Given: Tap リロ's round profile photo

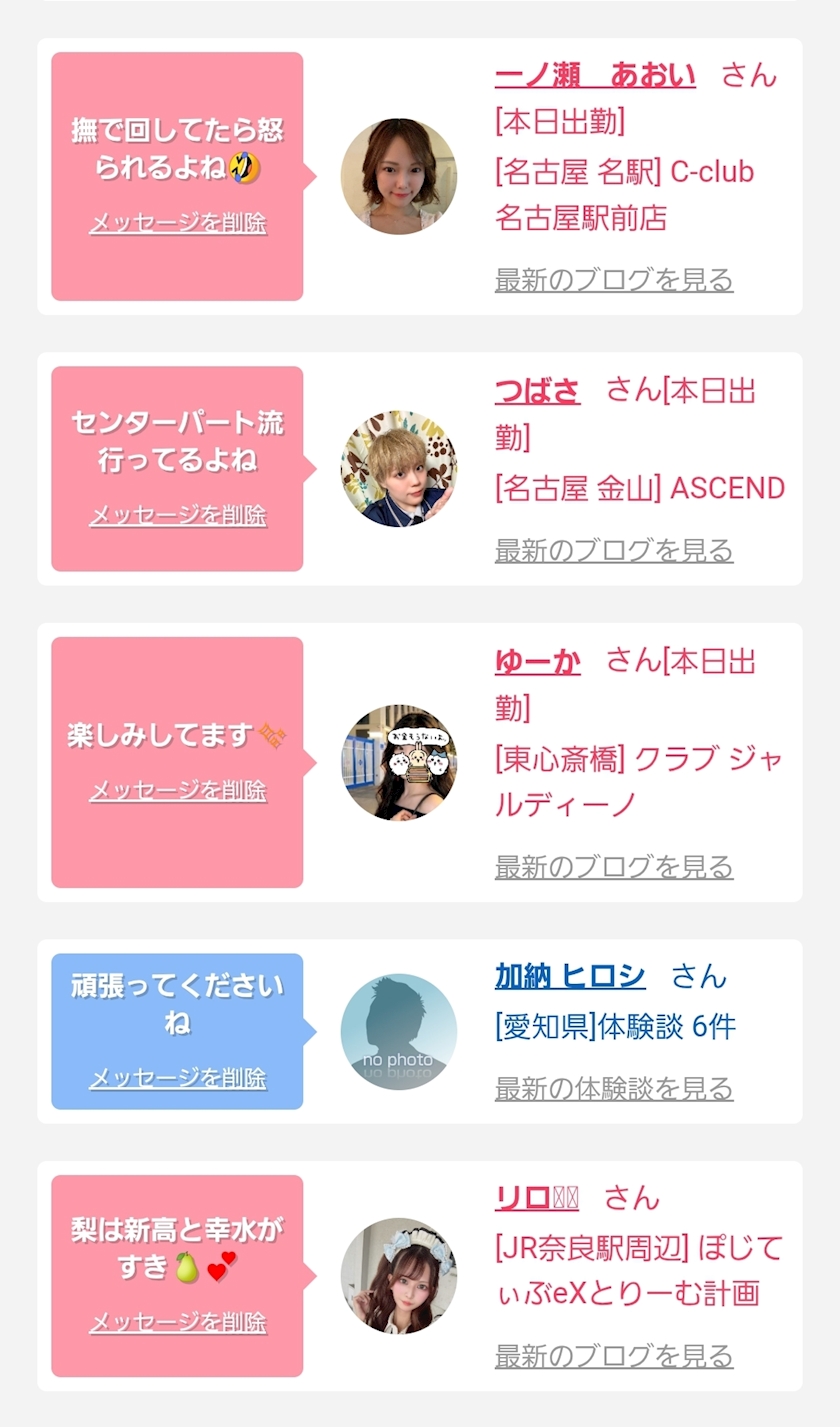Looking at the screenshot, I should (399, 1276).
